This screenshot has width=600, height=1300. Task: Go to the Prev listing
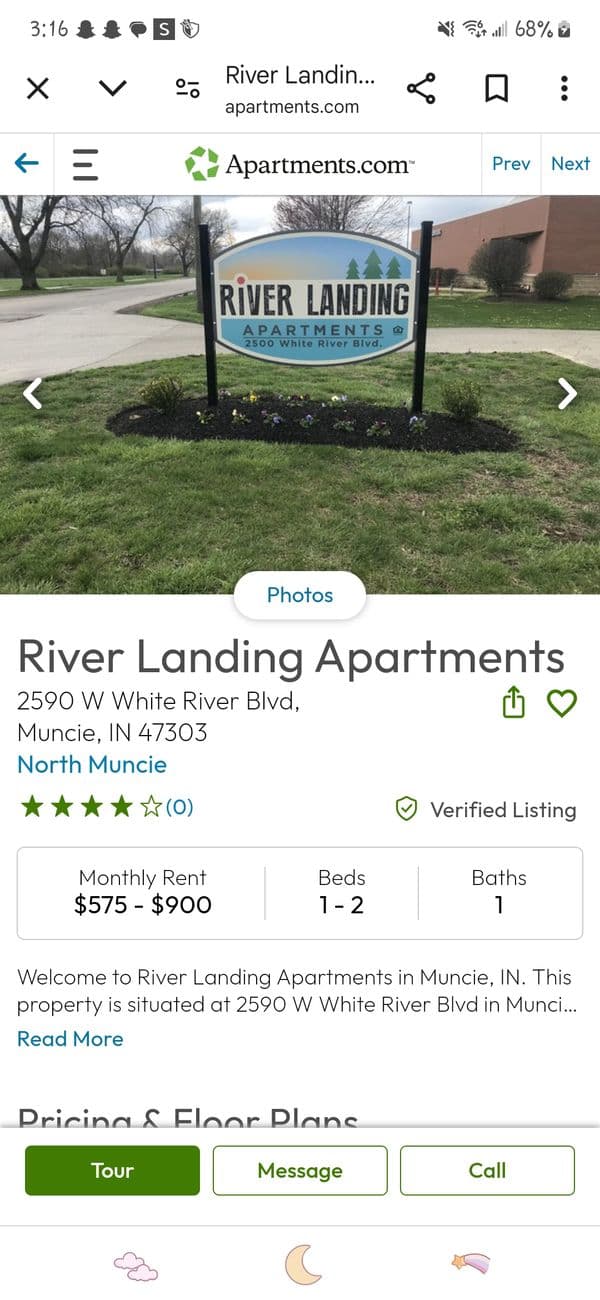click(511, 163)
